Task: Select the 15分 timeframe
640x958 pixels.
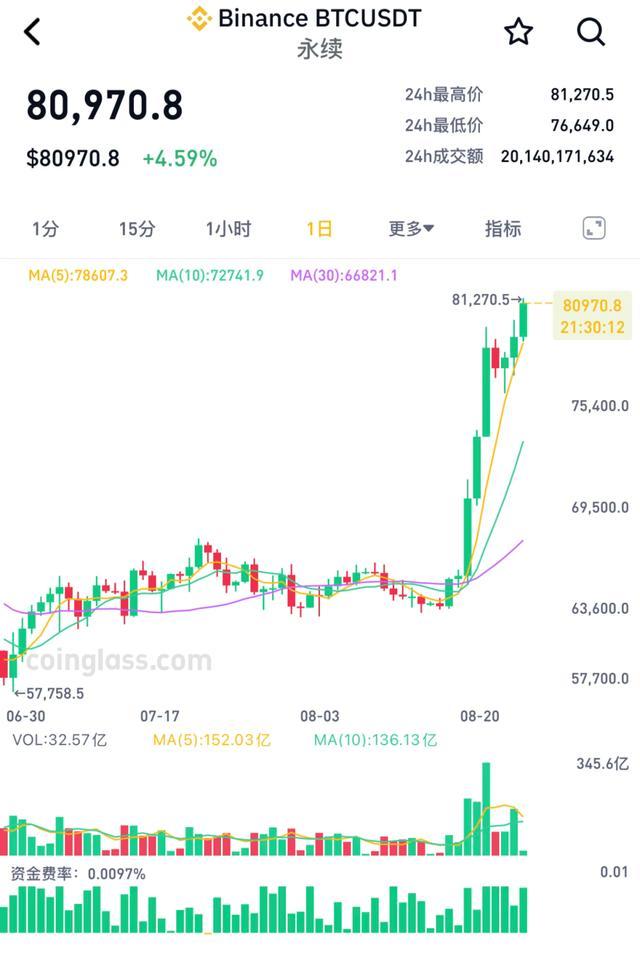Action: point(137,229)
